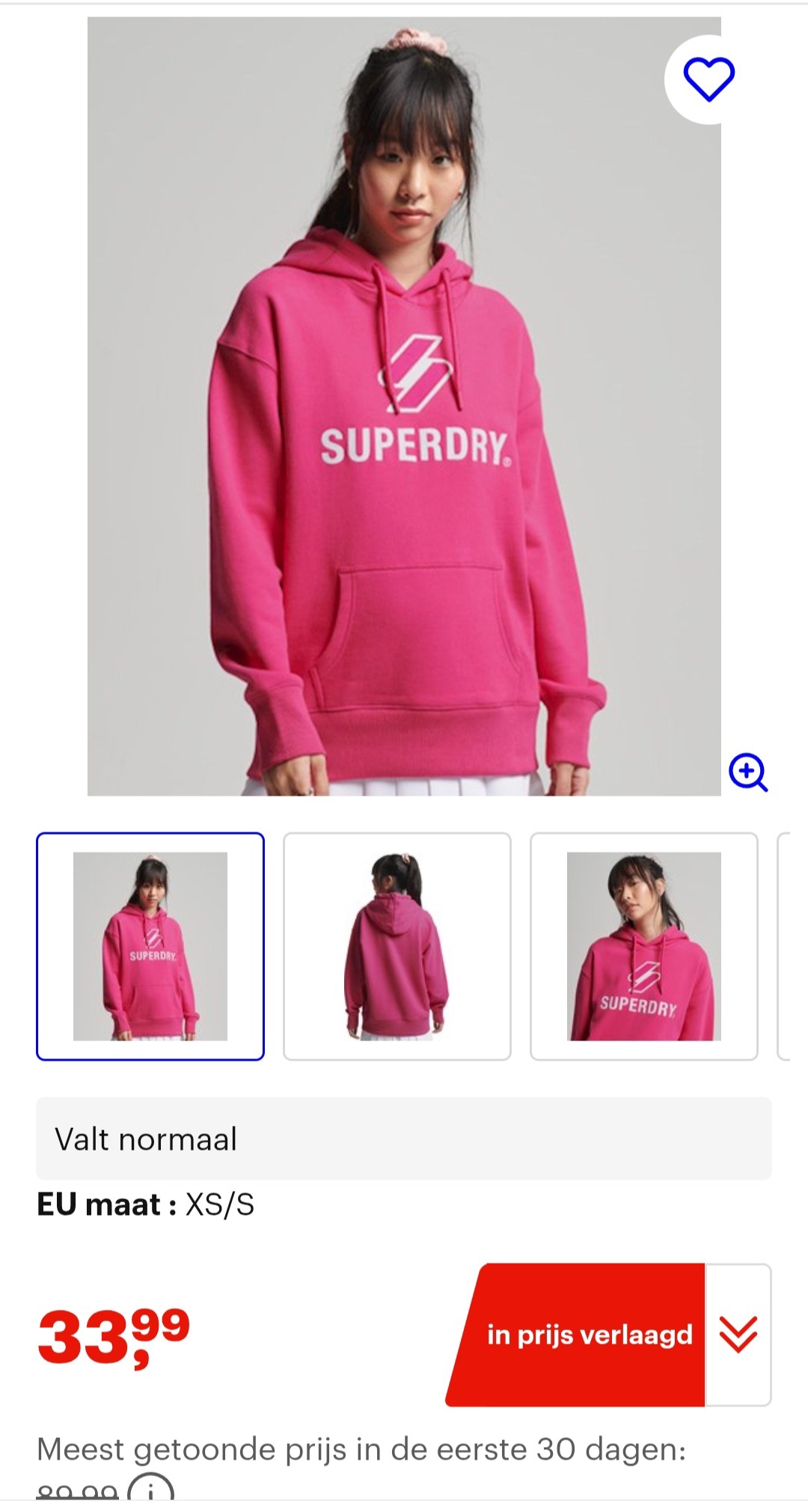Open the main hoodie product image
The height and width of the screenshot is (1512, 808).
pyautogui.click(x=404, y=406)
